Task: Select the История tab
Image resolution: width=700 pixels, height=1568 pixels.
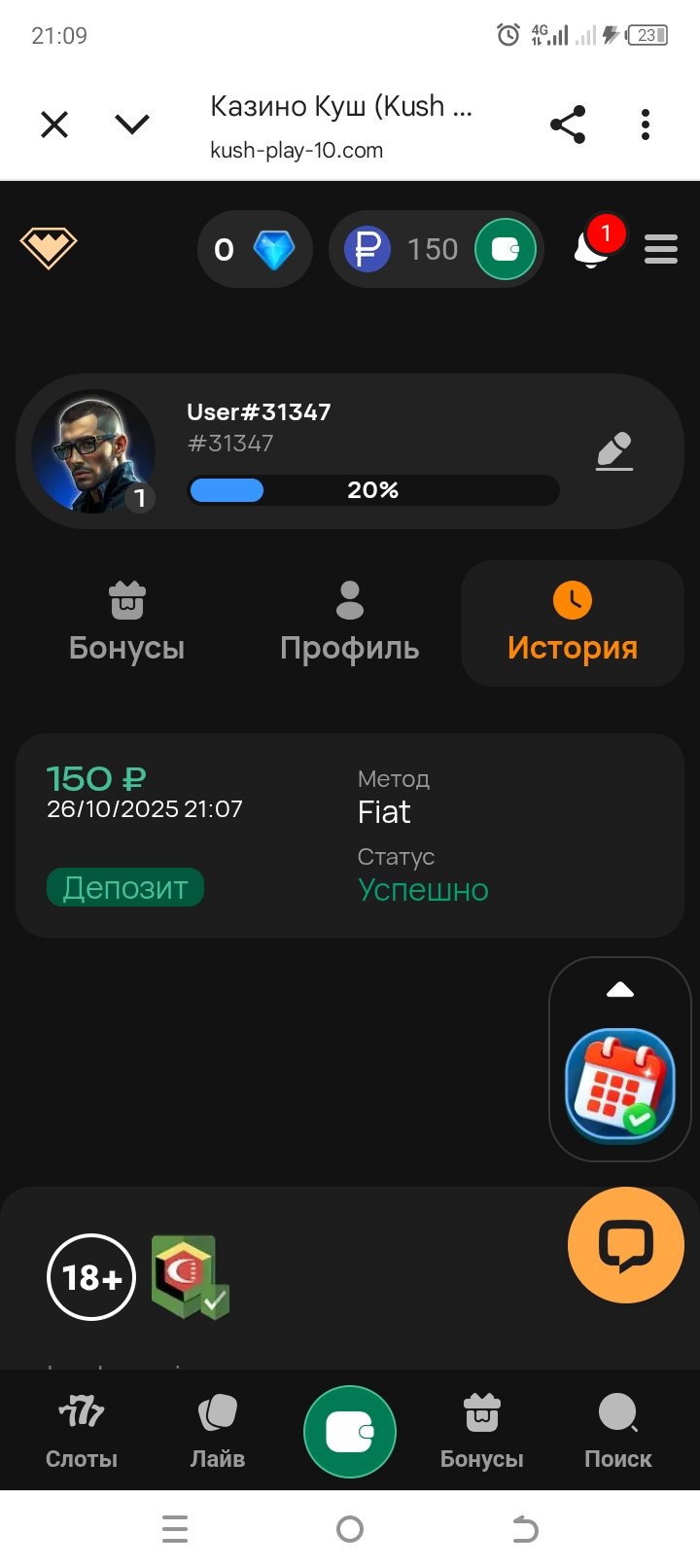Action: click(573, 623)
